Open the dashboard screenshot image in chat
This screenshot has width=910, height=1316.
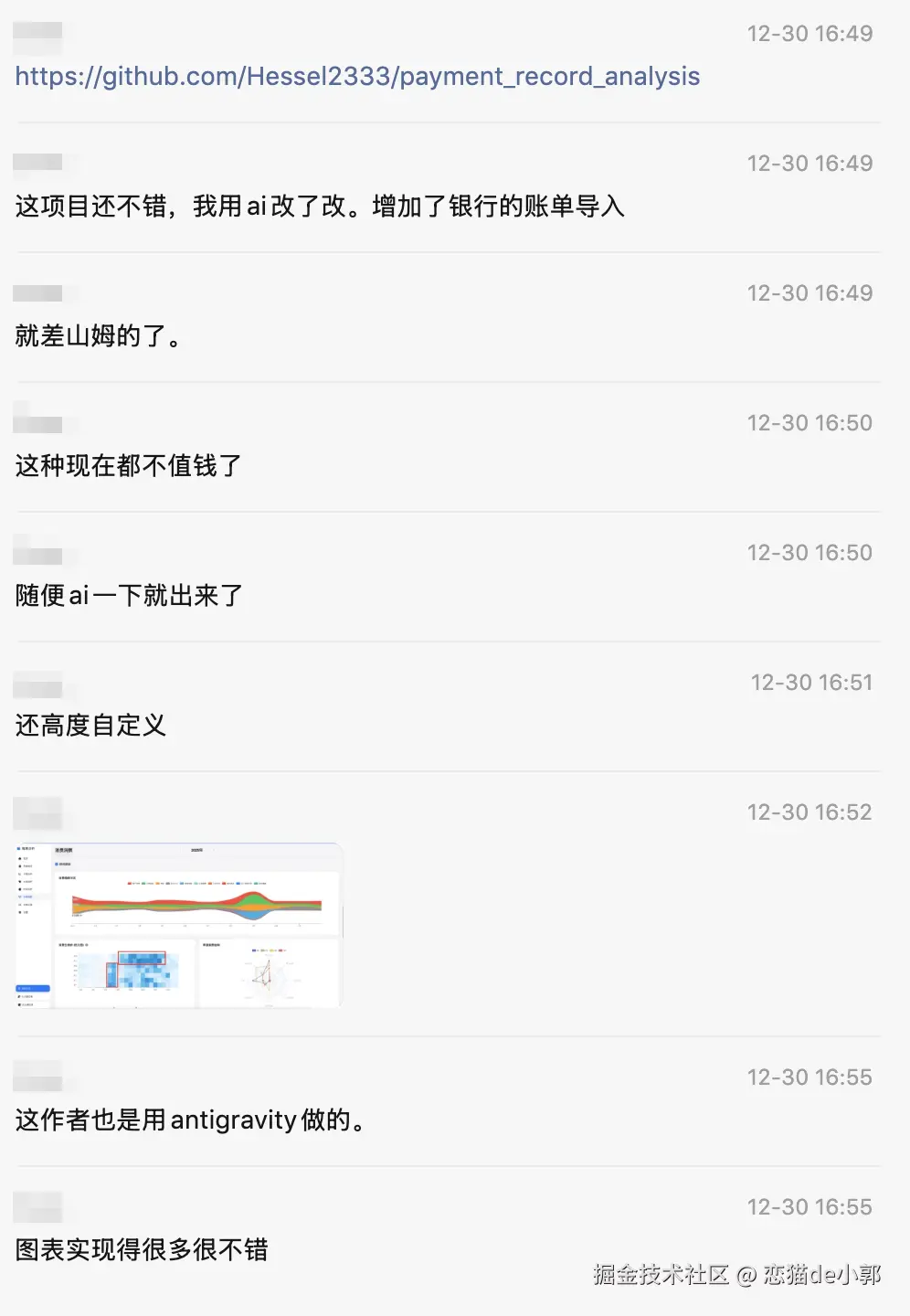tap(179, 925)
